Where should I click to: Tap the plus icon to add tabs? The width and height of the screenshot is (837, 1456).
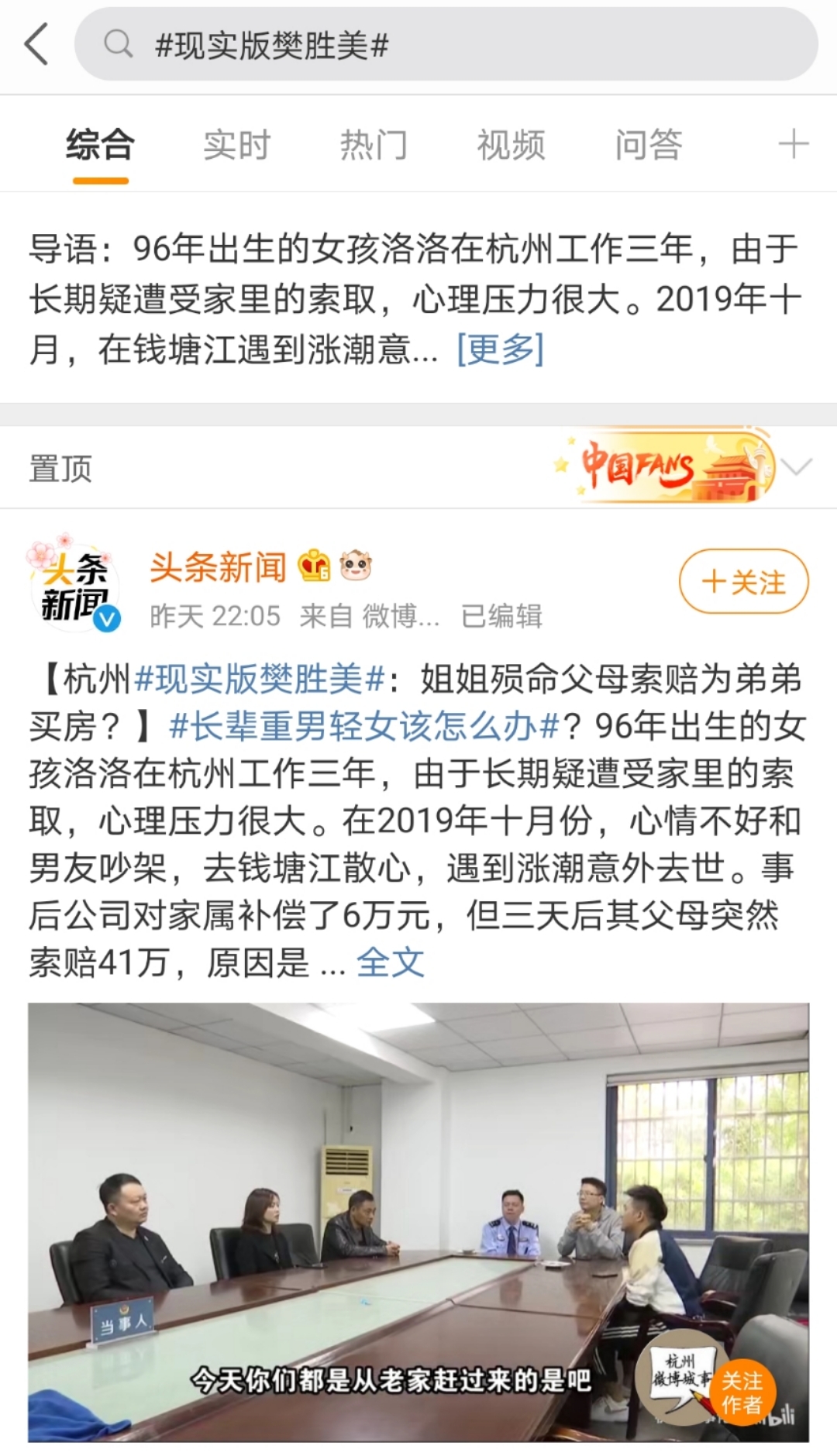click(x=793, y=145)
